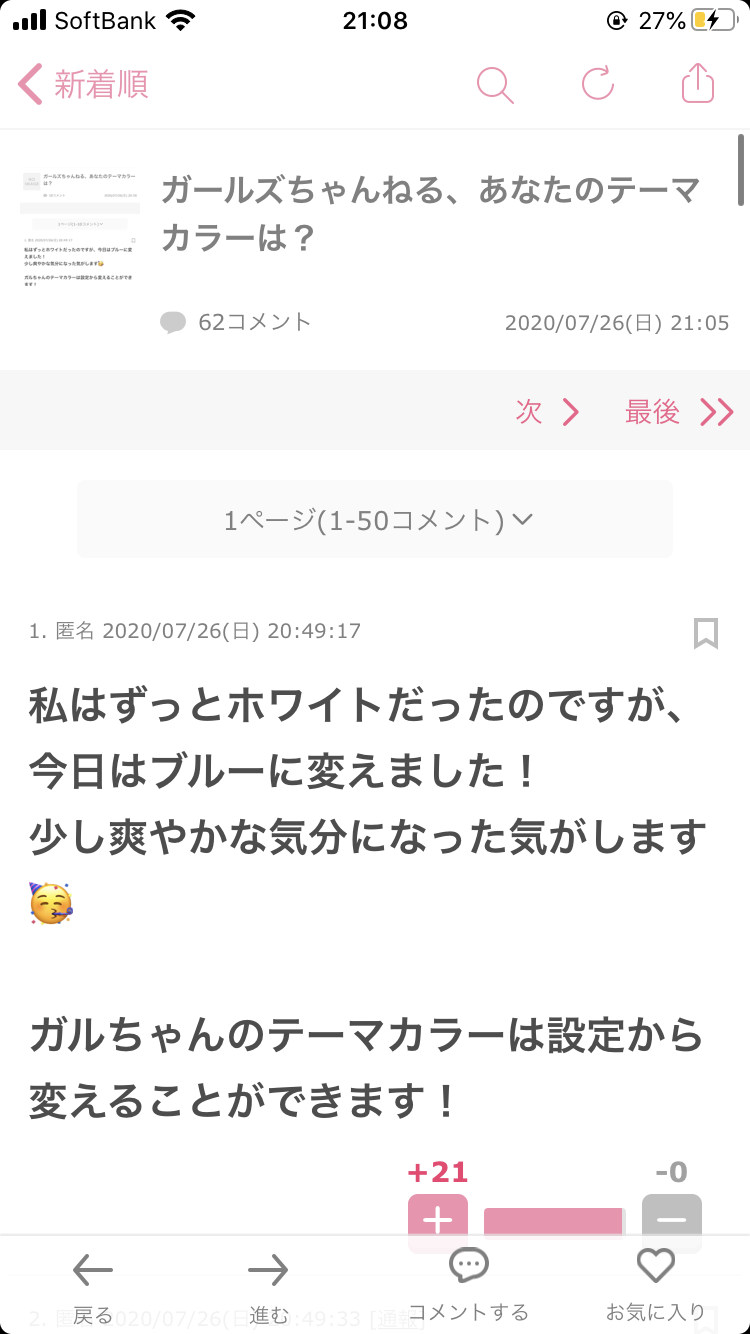Tap 戻る in the bottom bar

click(x=93, y=1285)
